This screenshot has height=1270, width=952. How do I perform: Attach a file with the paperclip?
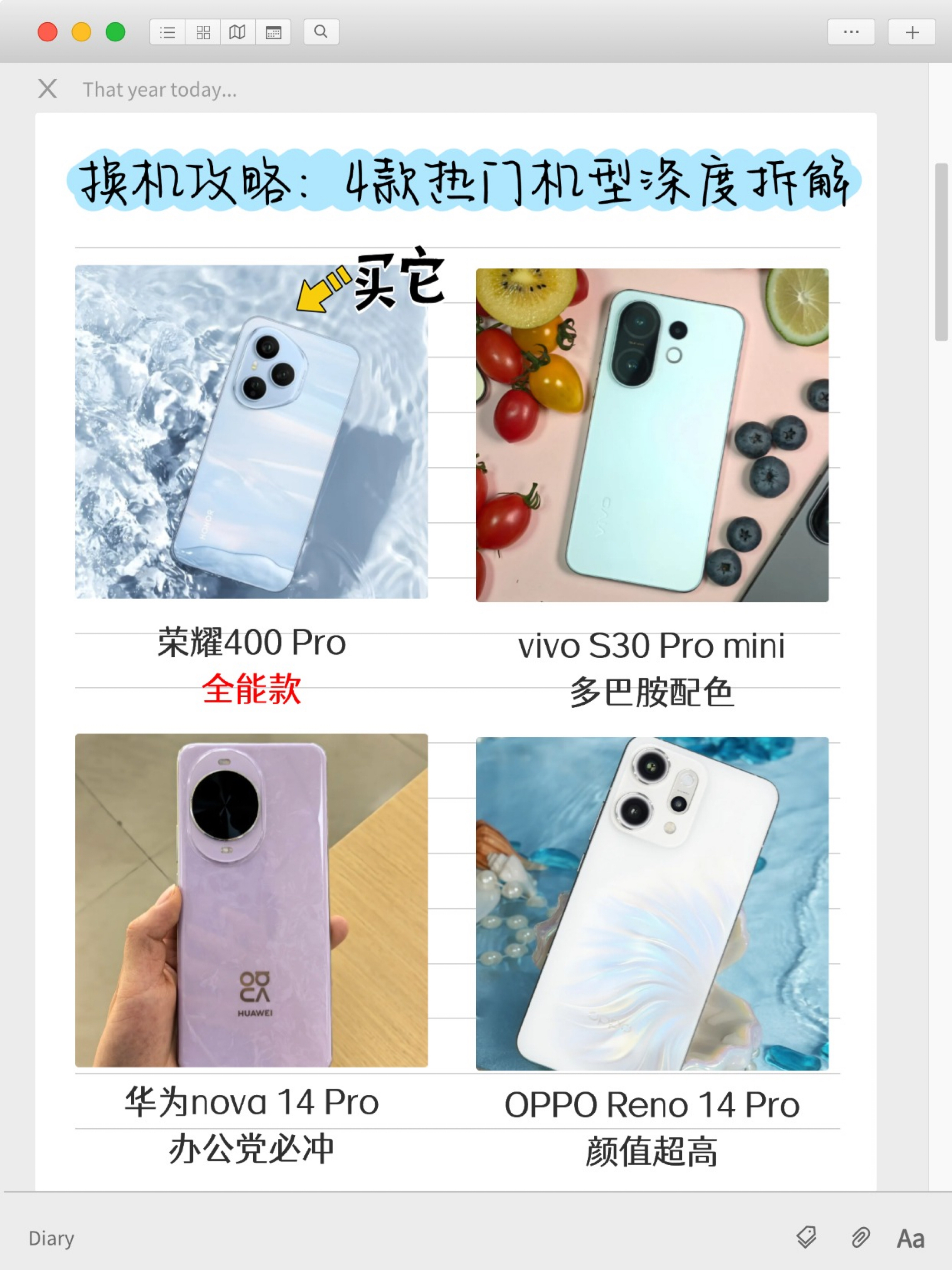(860, 1237)
